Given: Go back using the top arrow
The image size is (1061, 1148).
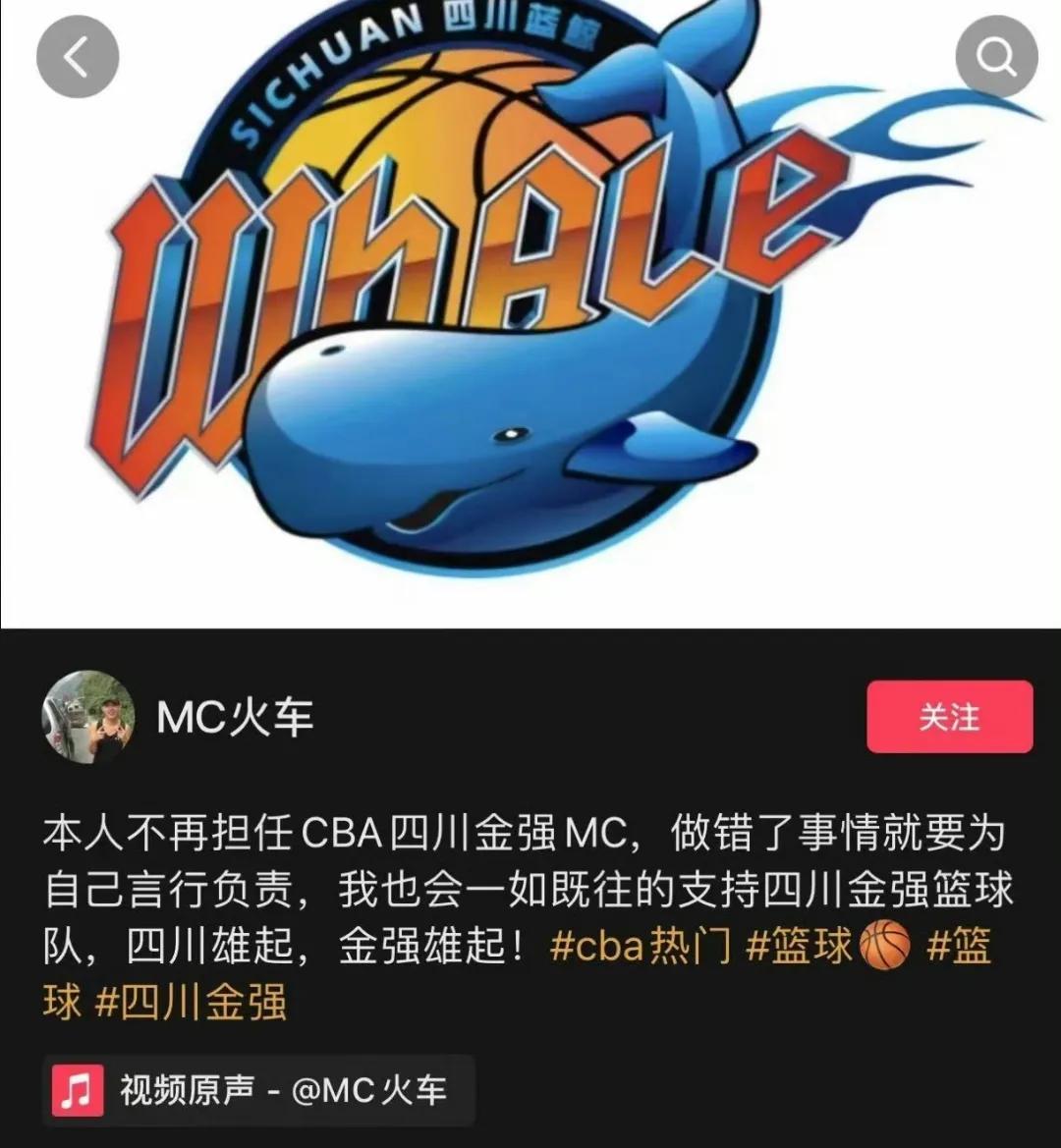Looking at the screenshot, I should click(x=78, y=58).
